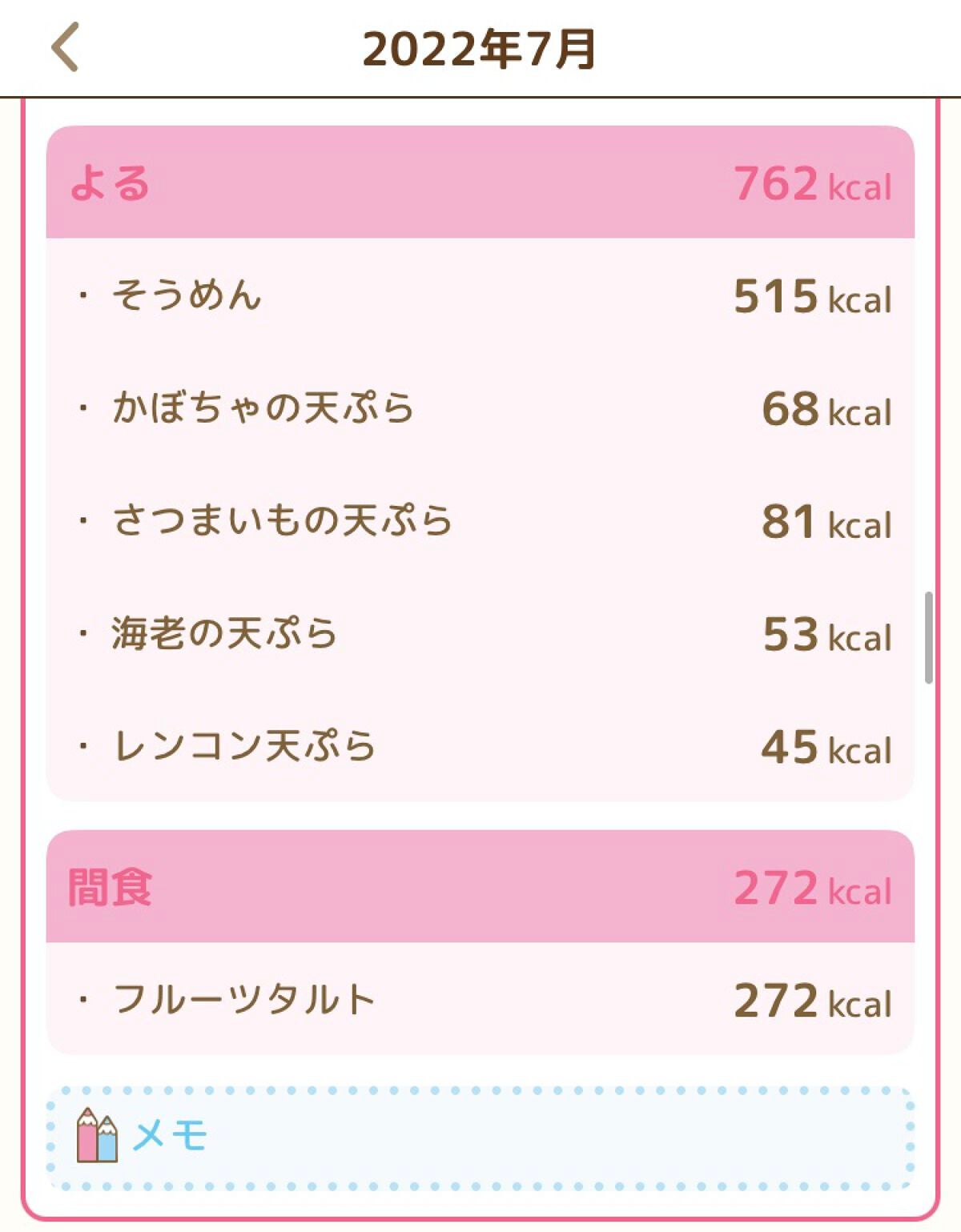Collapse the 間食 snack section
961x1232 pixels.
pos(480,888)
